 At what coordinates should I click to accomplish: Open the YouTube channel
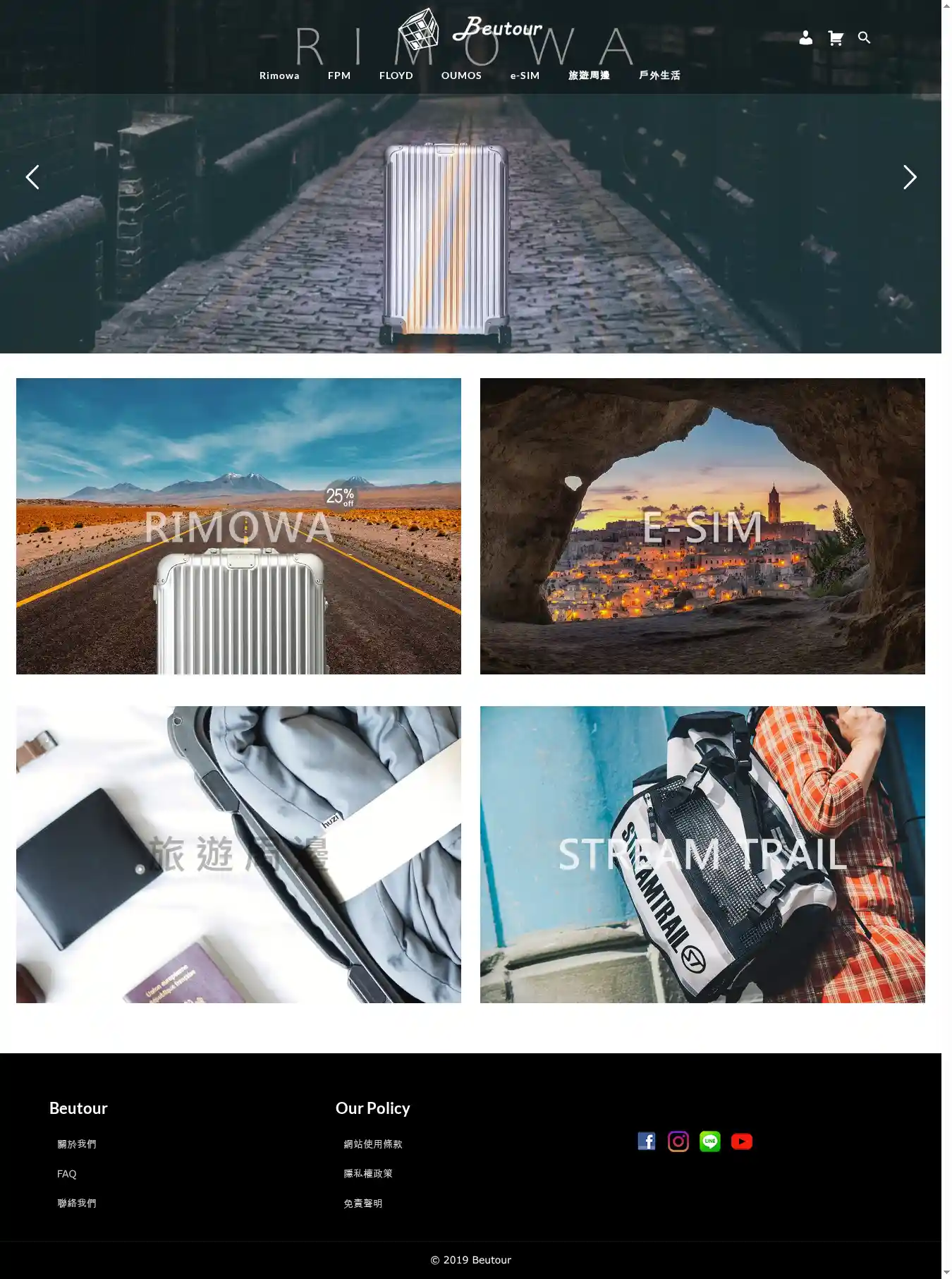coord(742,1141)
